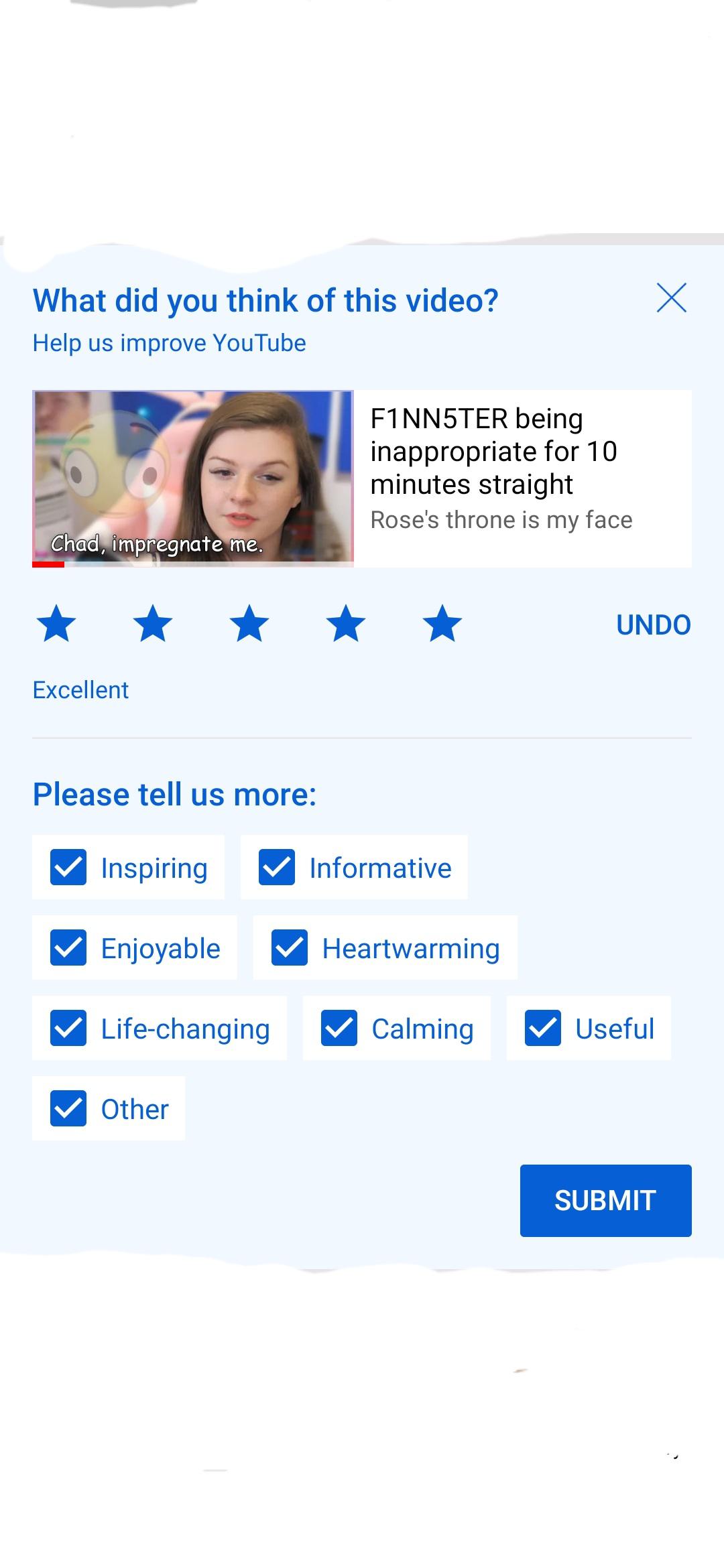
Task: Deselect the Other checkbox
Action: point(68,1108)
